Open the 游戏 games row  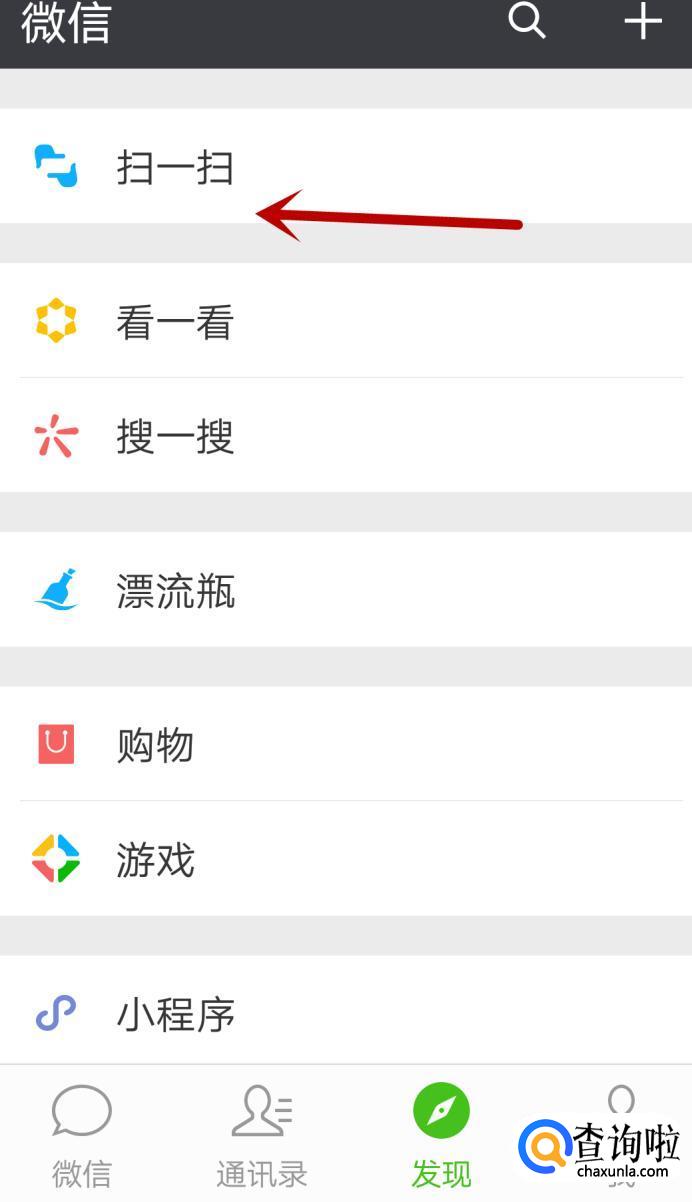point(155,860)
